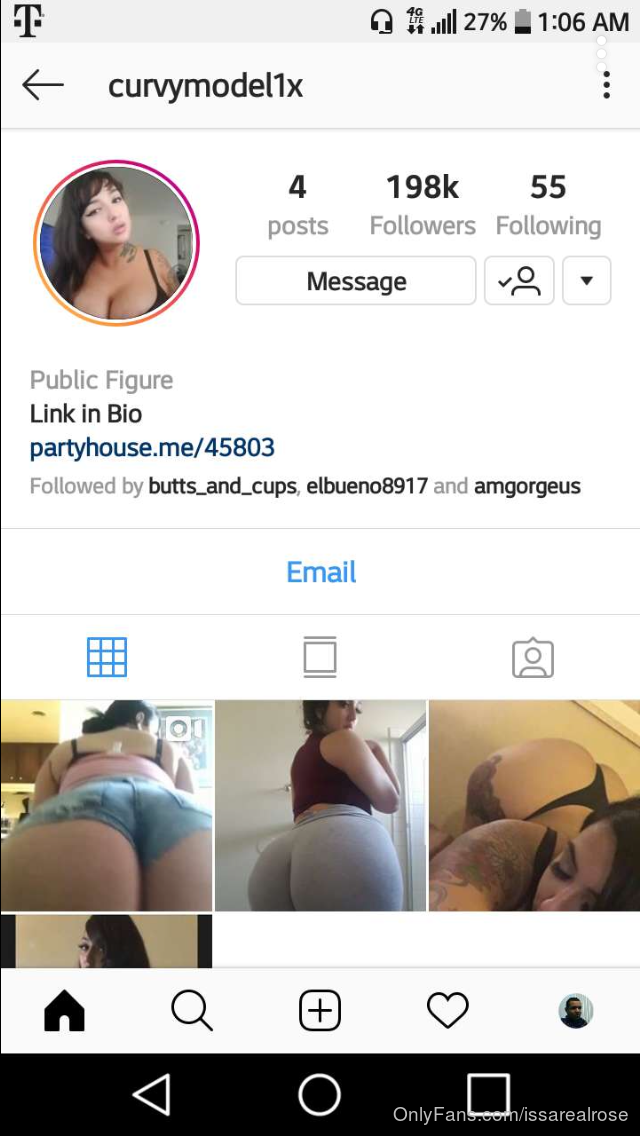Open the following status button
The image size is (640, 1136).
519,280
